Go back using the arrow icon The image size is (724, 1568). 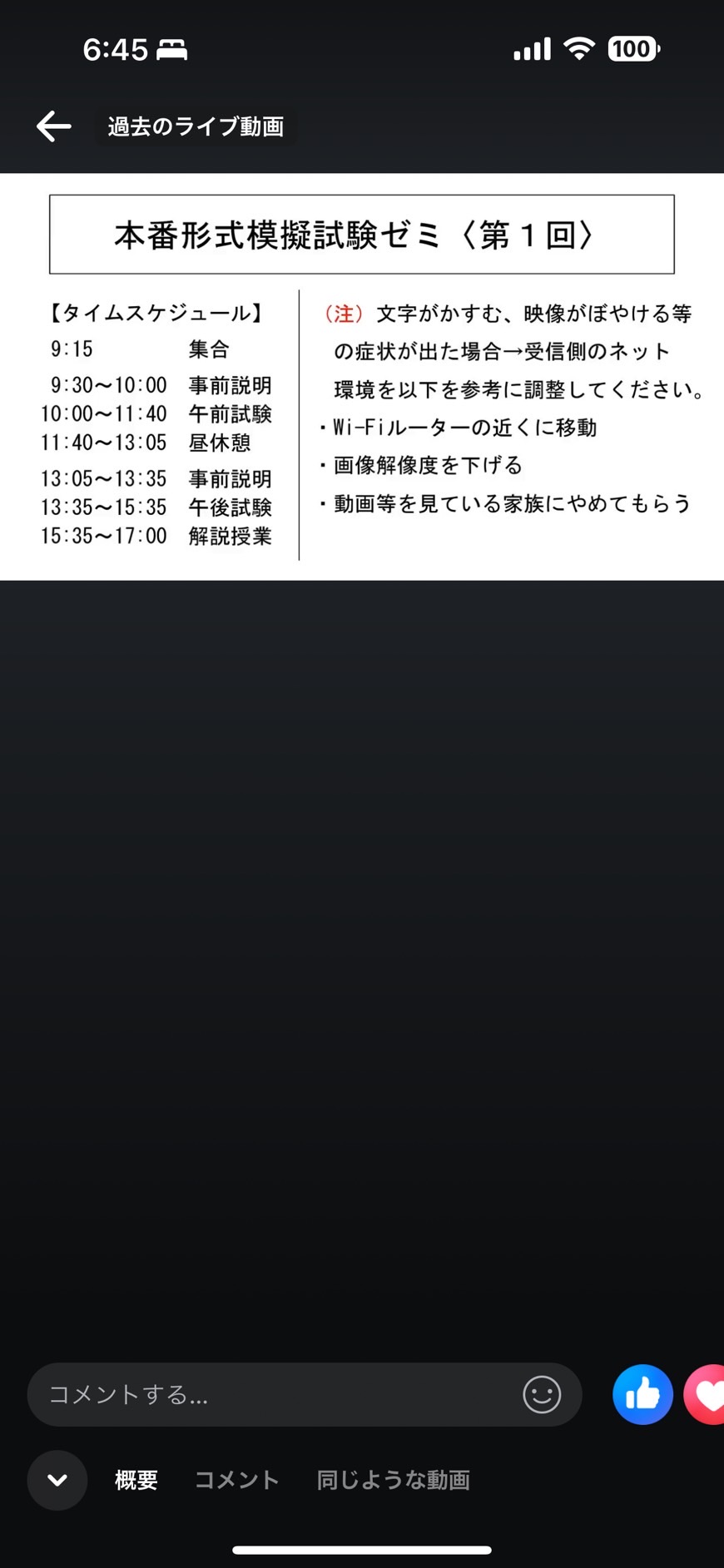tap(54, 126)
